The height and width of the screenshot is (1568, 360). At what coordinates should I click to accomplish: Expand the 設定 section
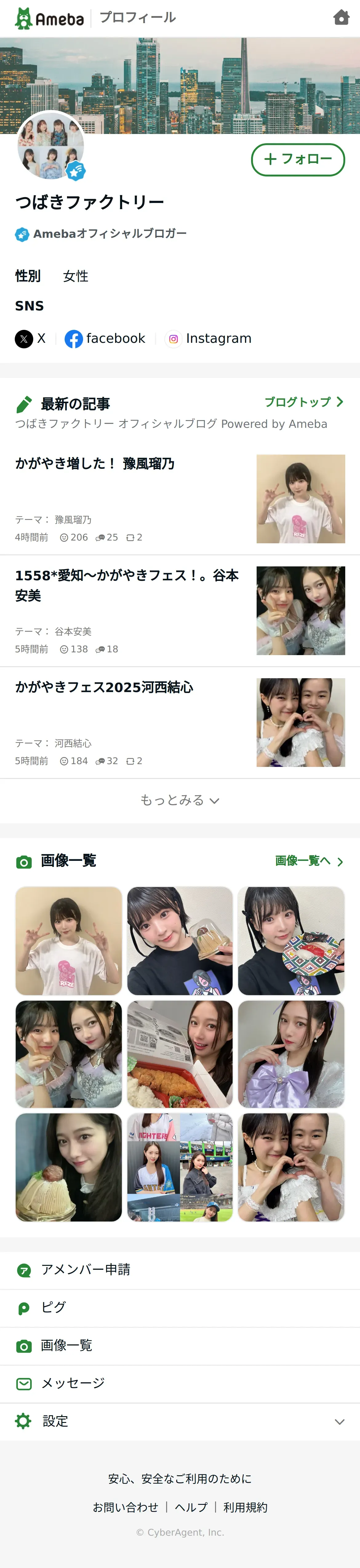click(x=180, y=1421)
